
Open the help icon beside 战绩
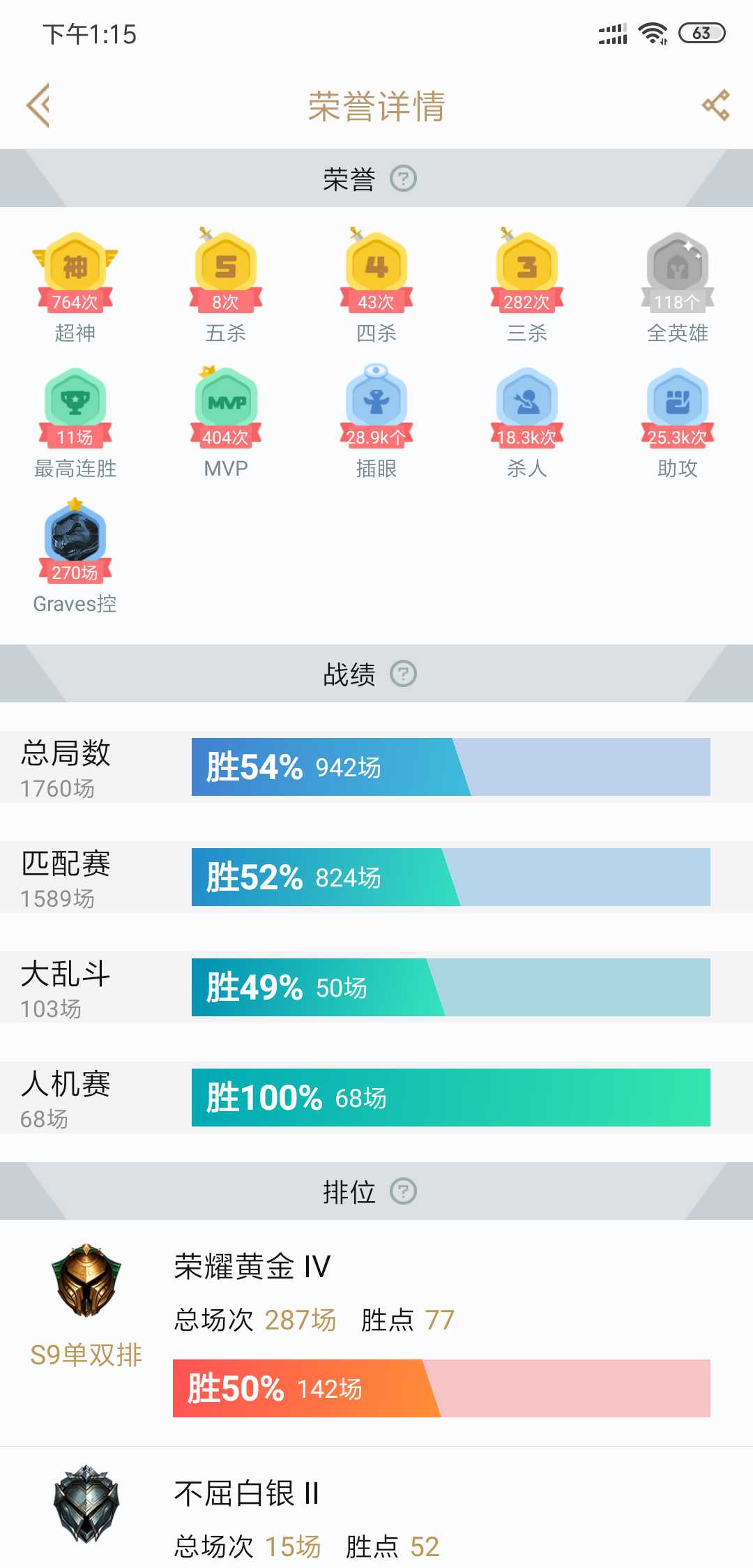click(403, 674)
